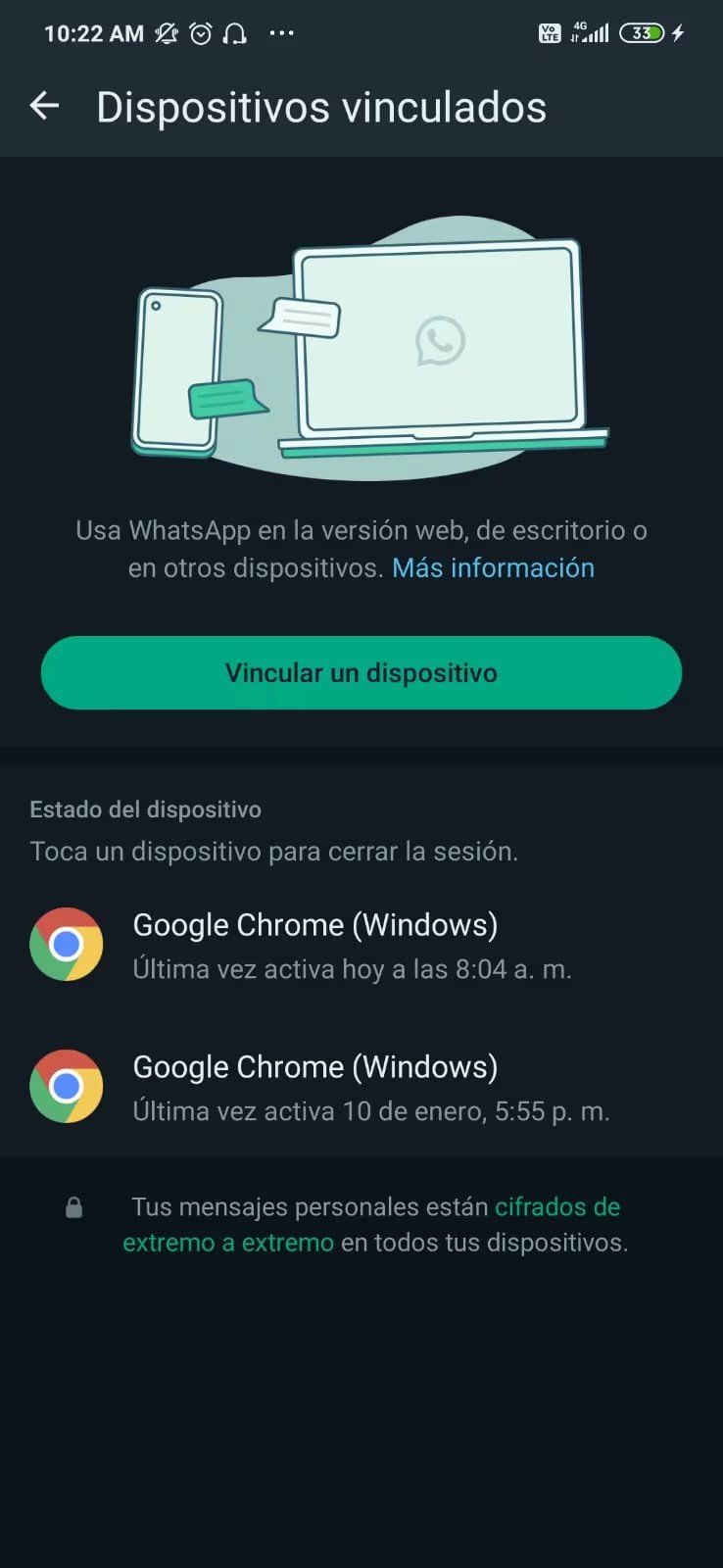Viewport: 723px width, 1568px height.
Task: Tap the alarm clock icon in the status bar
Action: [200, 32]
